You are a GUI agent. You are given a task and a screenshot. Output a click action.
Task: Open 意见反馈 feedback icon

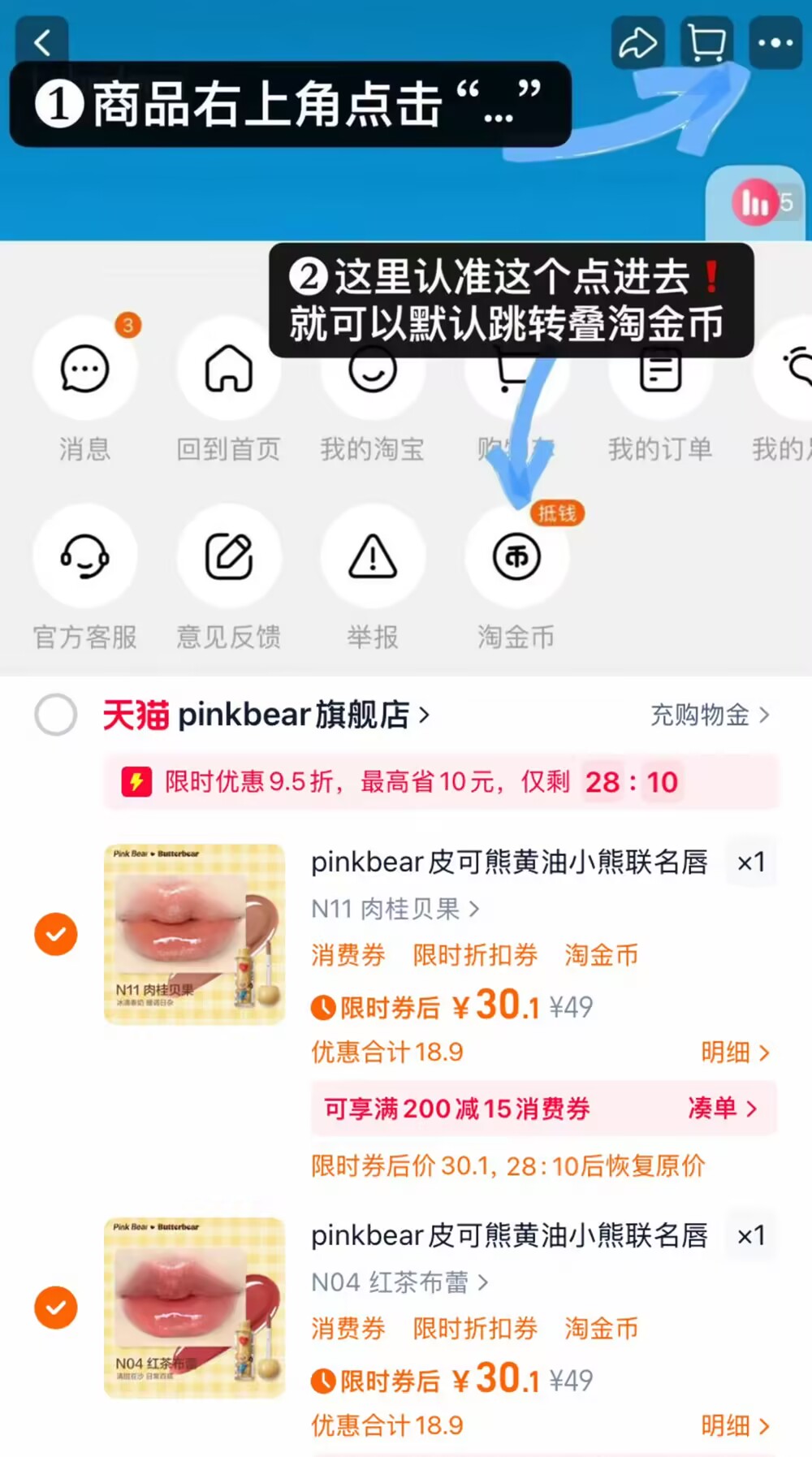[229, 557]
